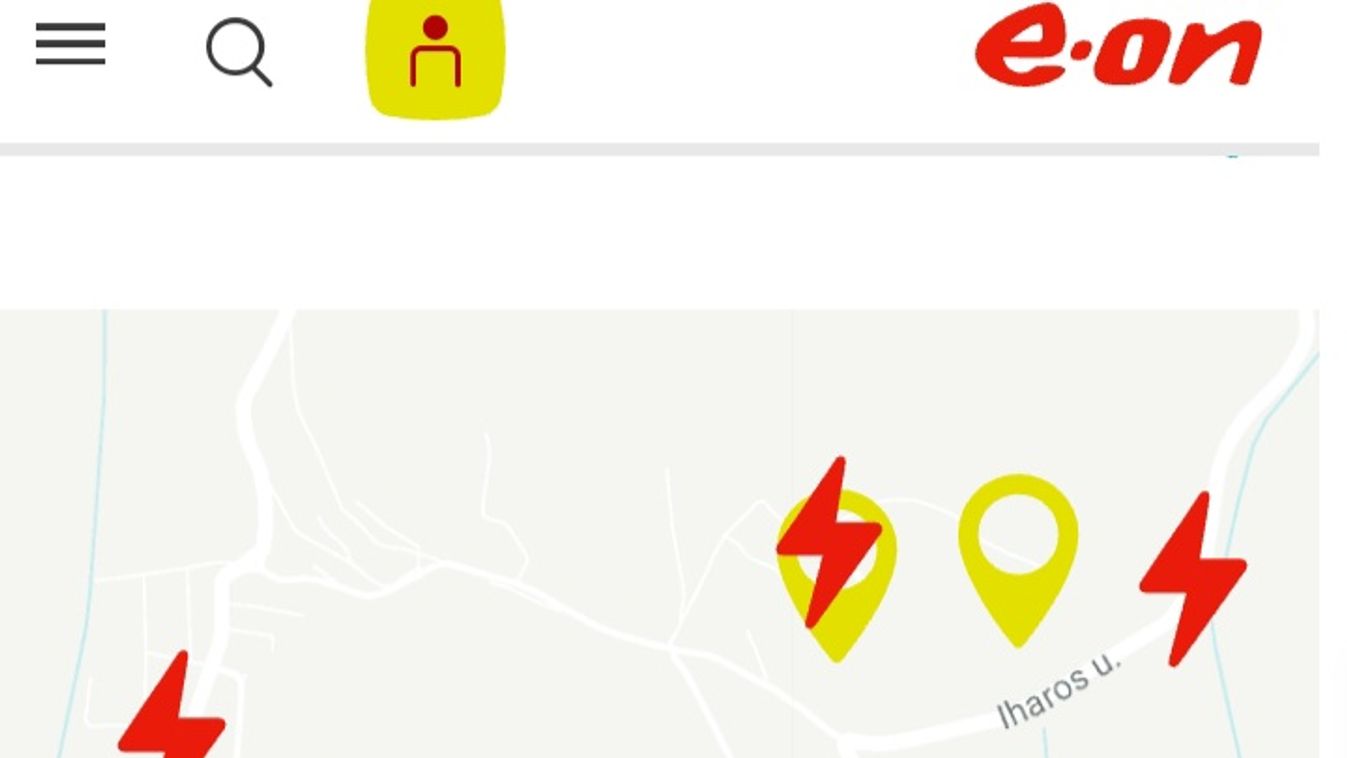
Task: Tap the e.on logo to go home
Action: point(1118,47)
